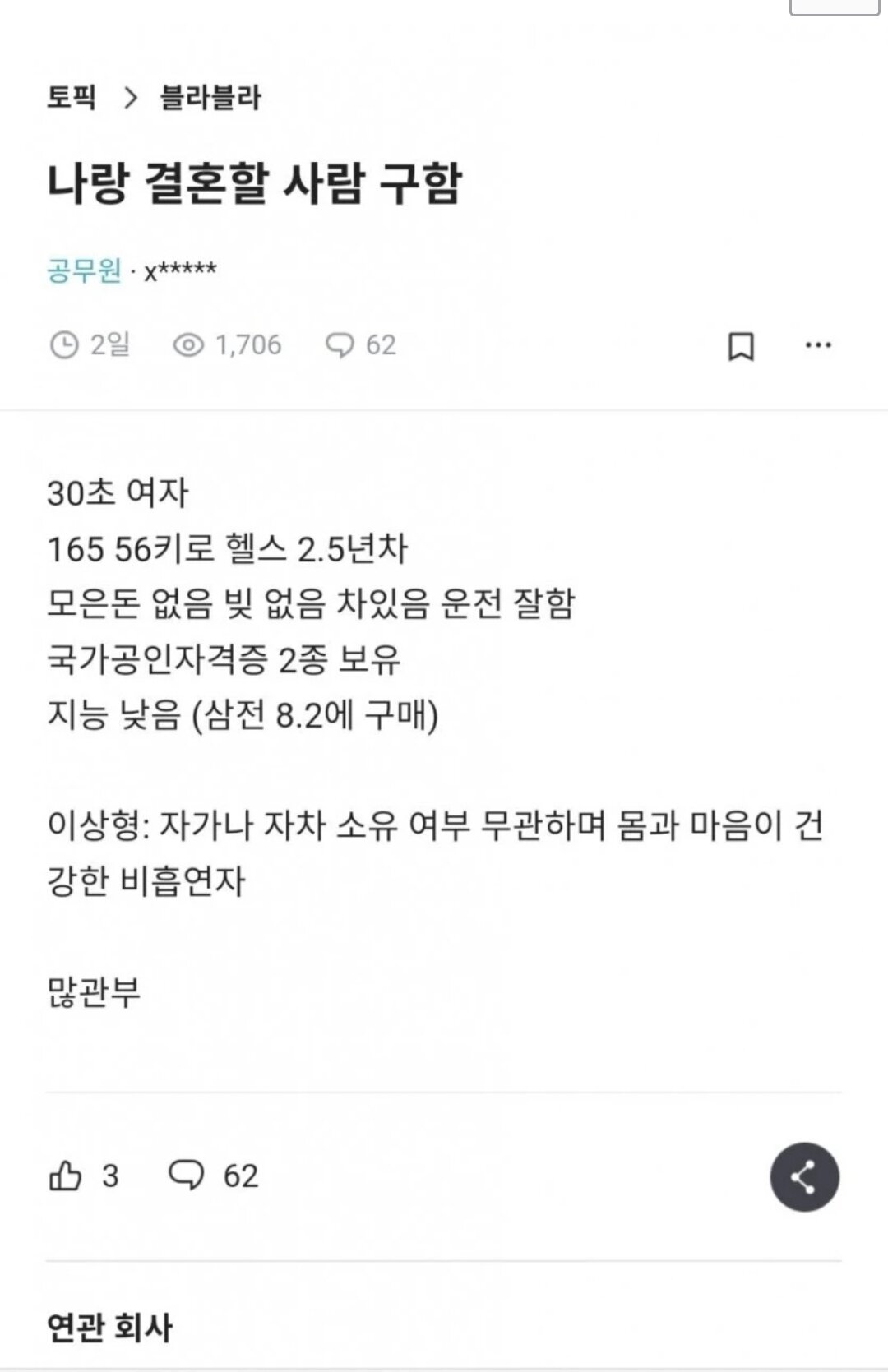This screenshot has height=1372, width=888.
Task: Like the post with thumbs up
Action: point(66,1176)
